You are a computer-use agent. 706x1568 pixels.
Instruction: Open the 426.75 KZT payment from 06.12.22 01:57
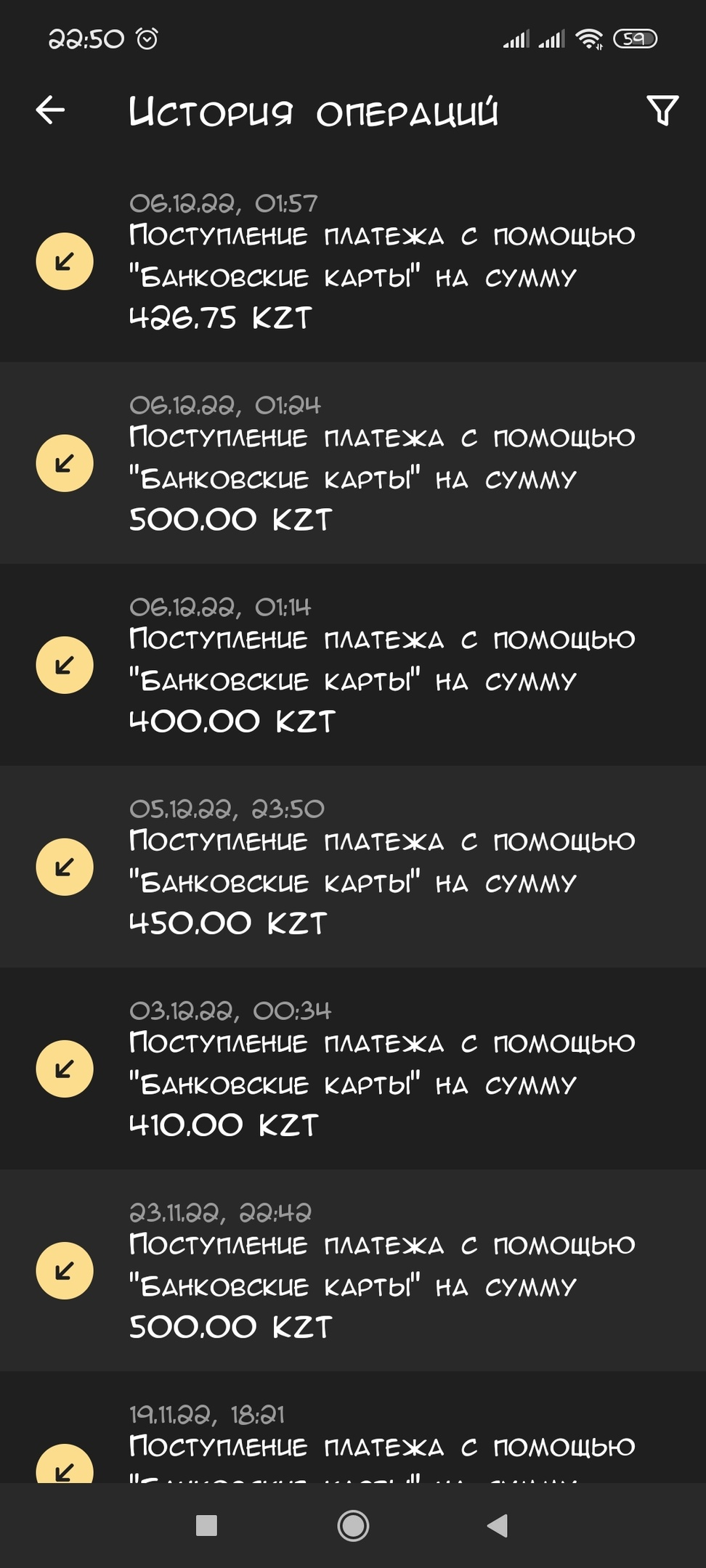353,261
